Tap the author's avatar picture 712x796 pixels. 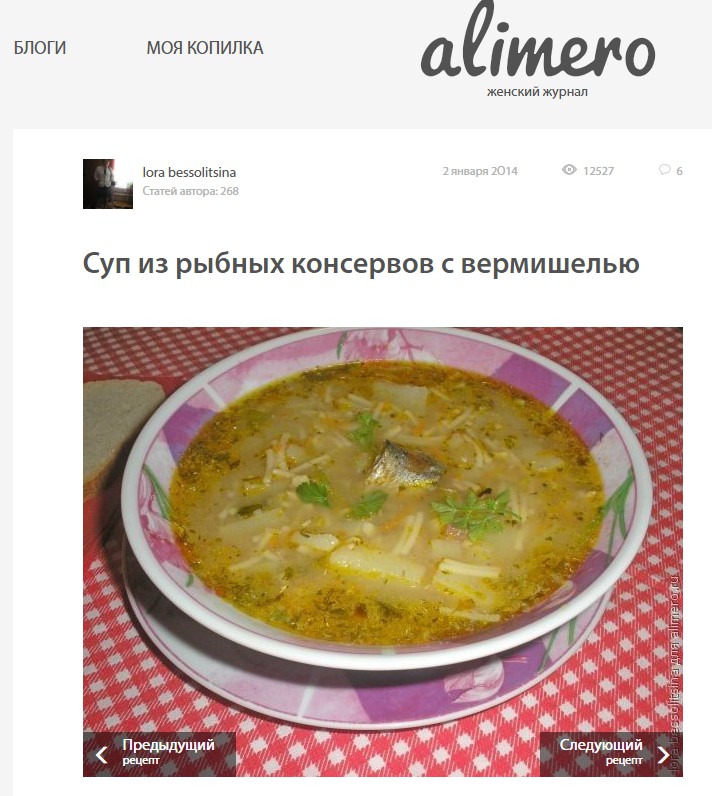click(x=107, y=184)
